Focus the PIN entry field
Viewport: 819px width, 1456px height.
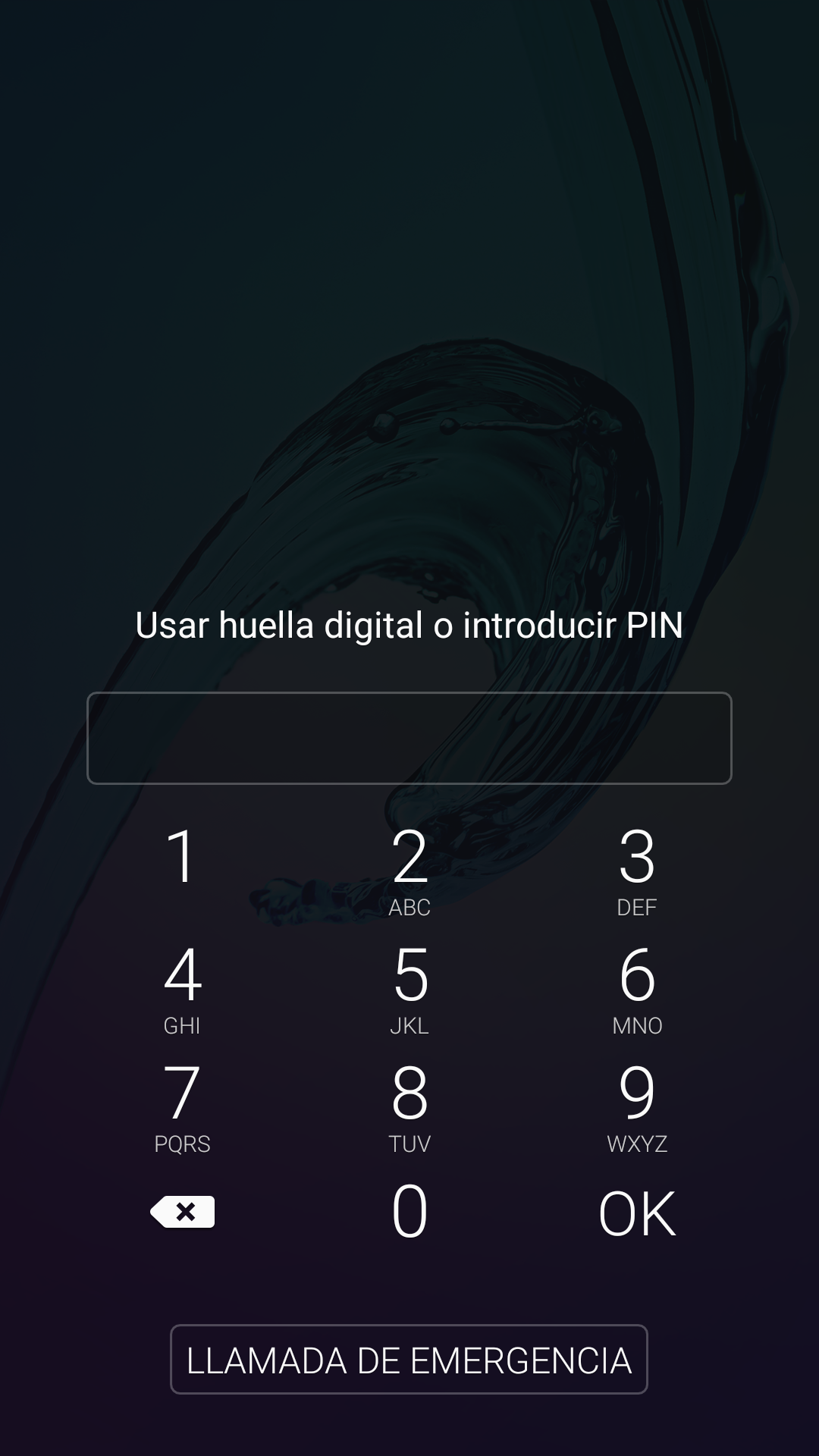click(409, 738)
